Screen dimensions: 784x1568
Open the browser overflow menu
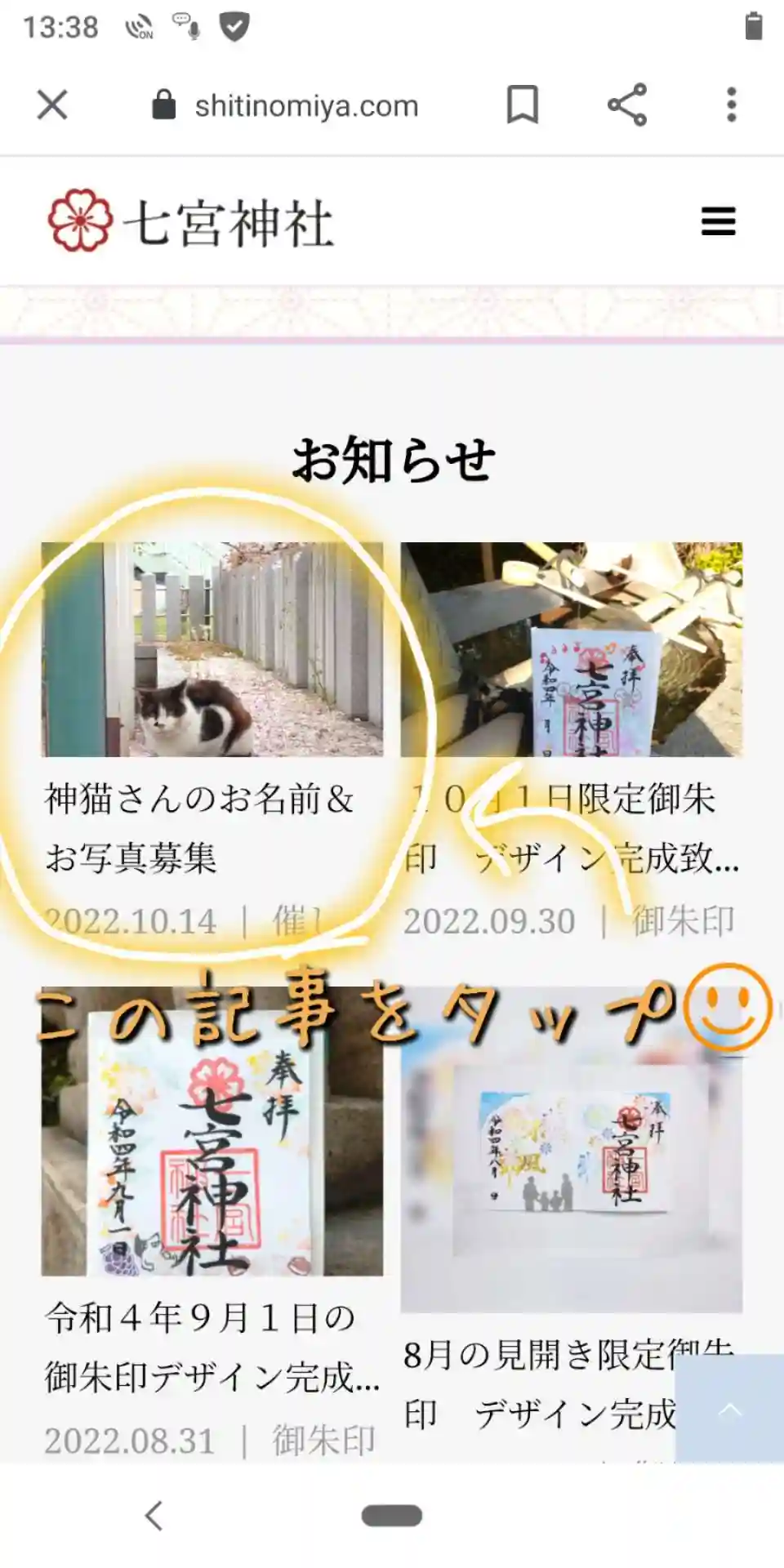pos(731,105)
